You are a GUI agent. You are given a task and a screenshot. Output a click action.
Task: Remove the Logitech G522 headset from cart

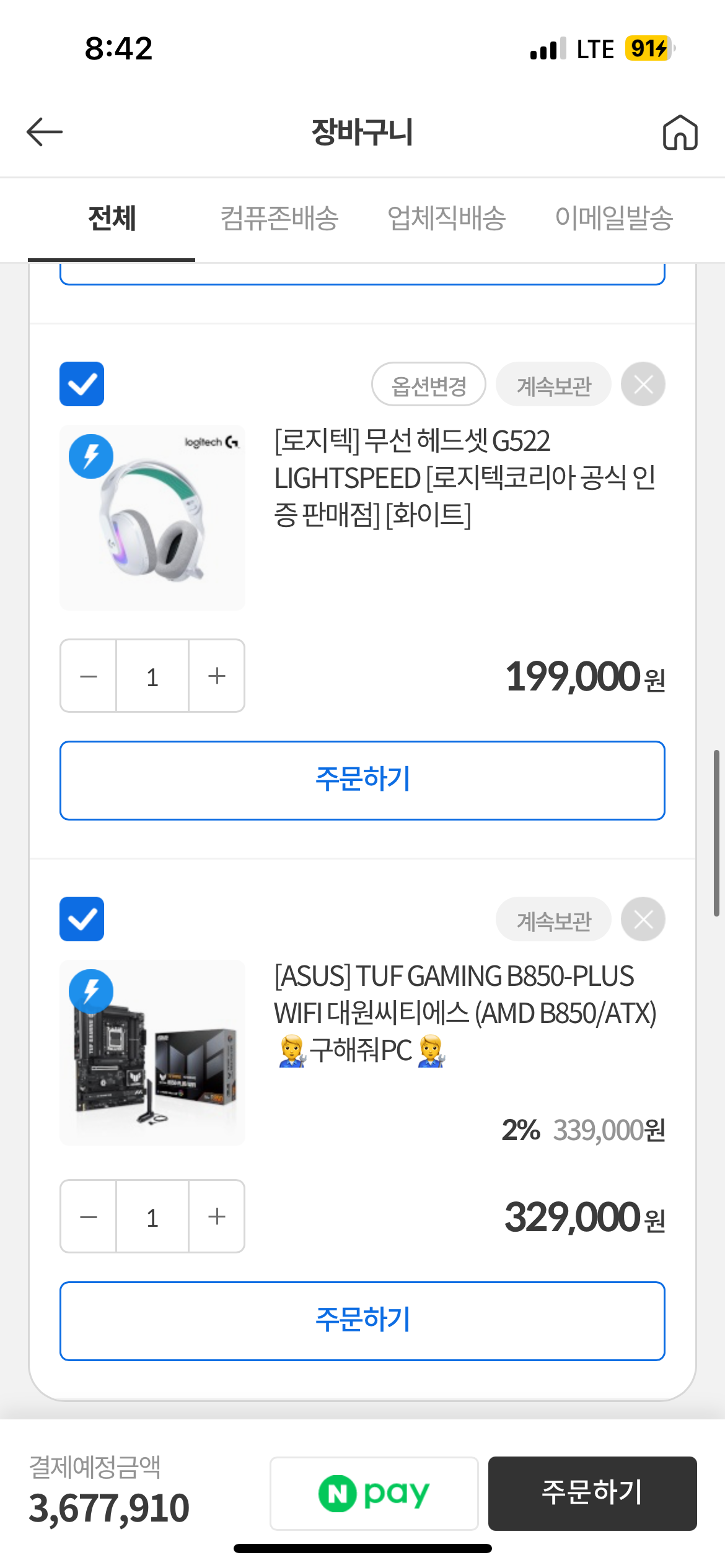click(x=643, y=385)
